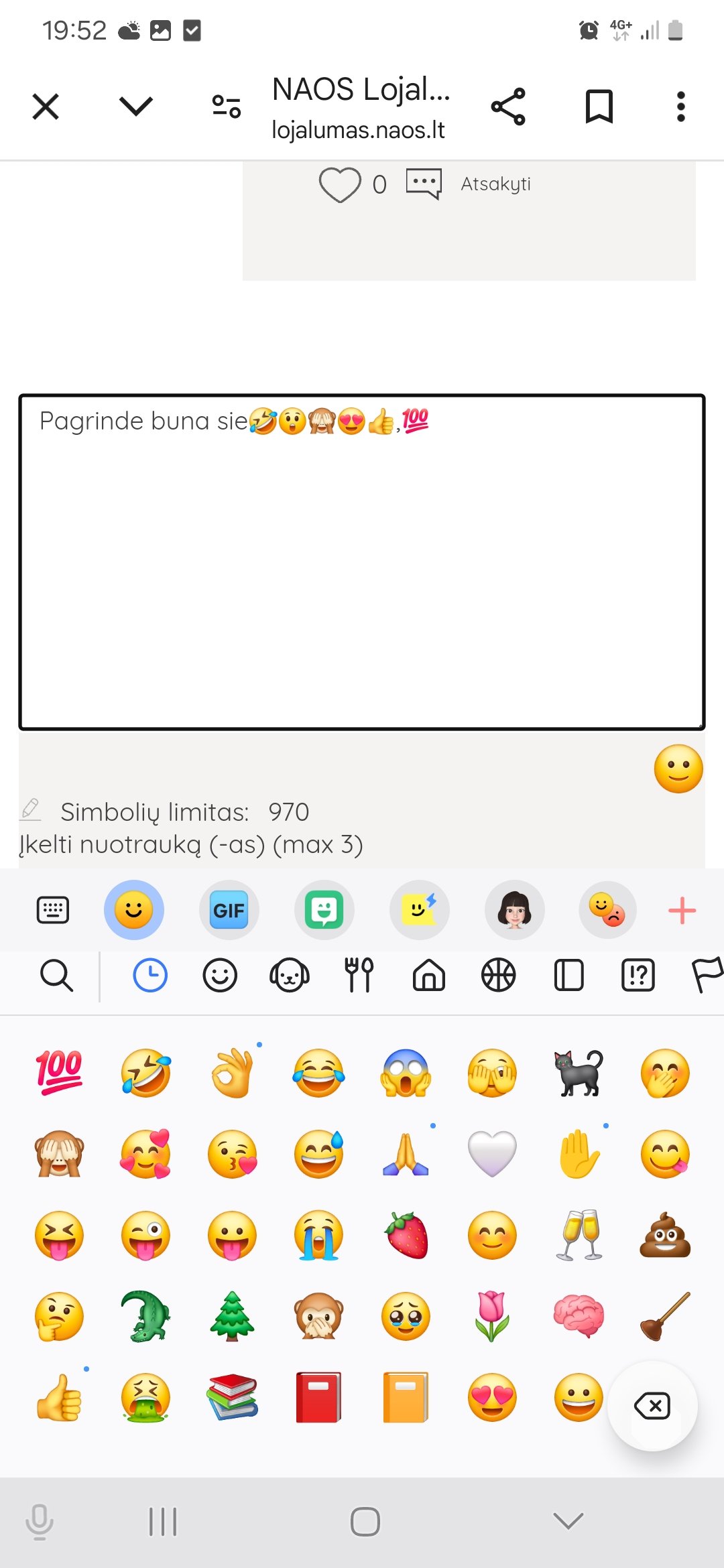
Task: Insert the strawberry emoji
Action: tap(406, 1235)
